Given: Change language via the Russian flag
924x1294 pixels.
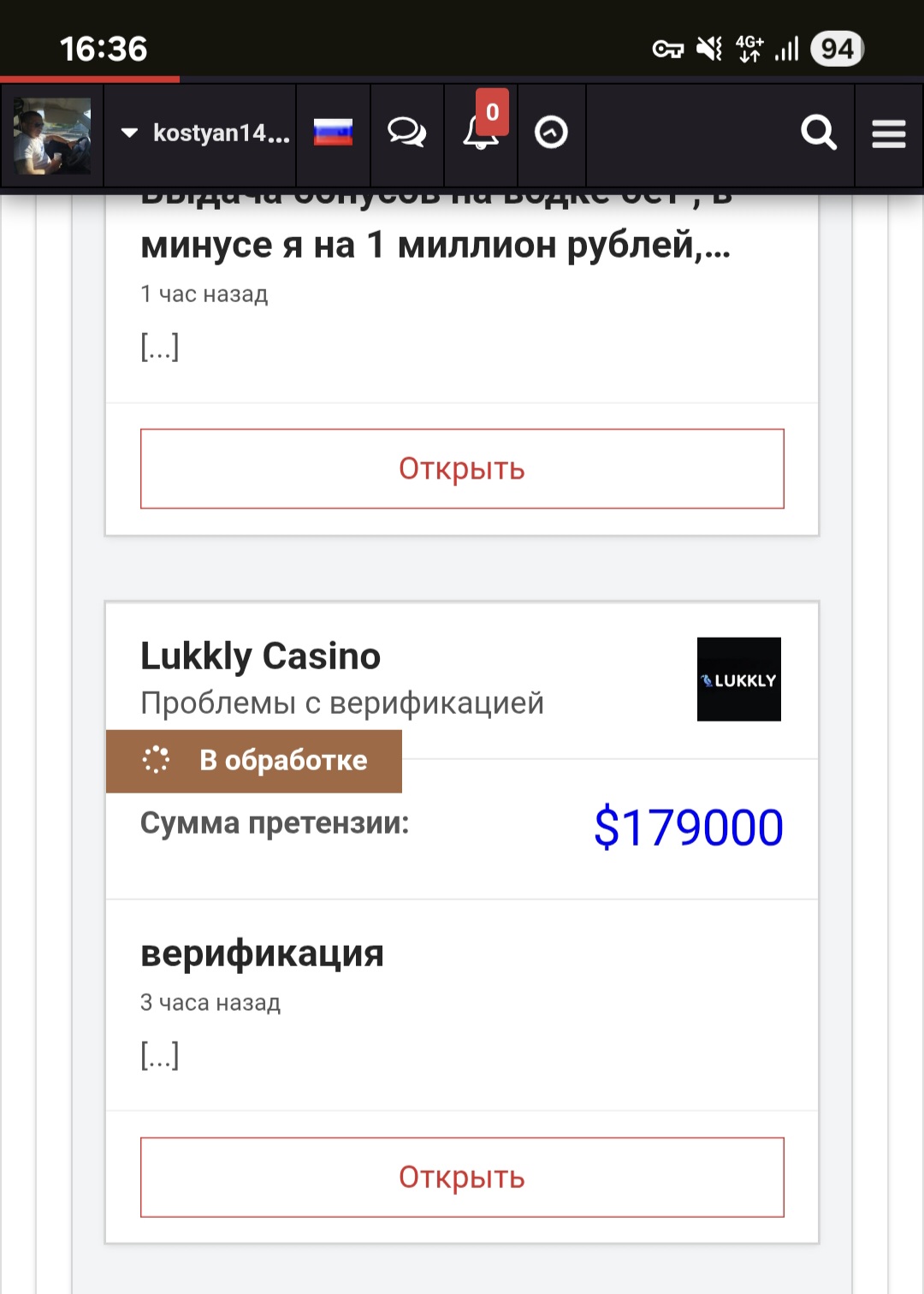Looking at the screenshot, I should click(333, 133).
